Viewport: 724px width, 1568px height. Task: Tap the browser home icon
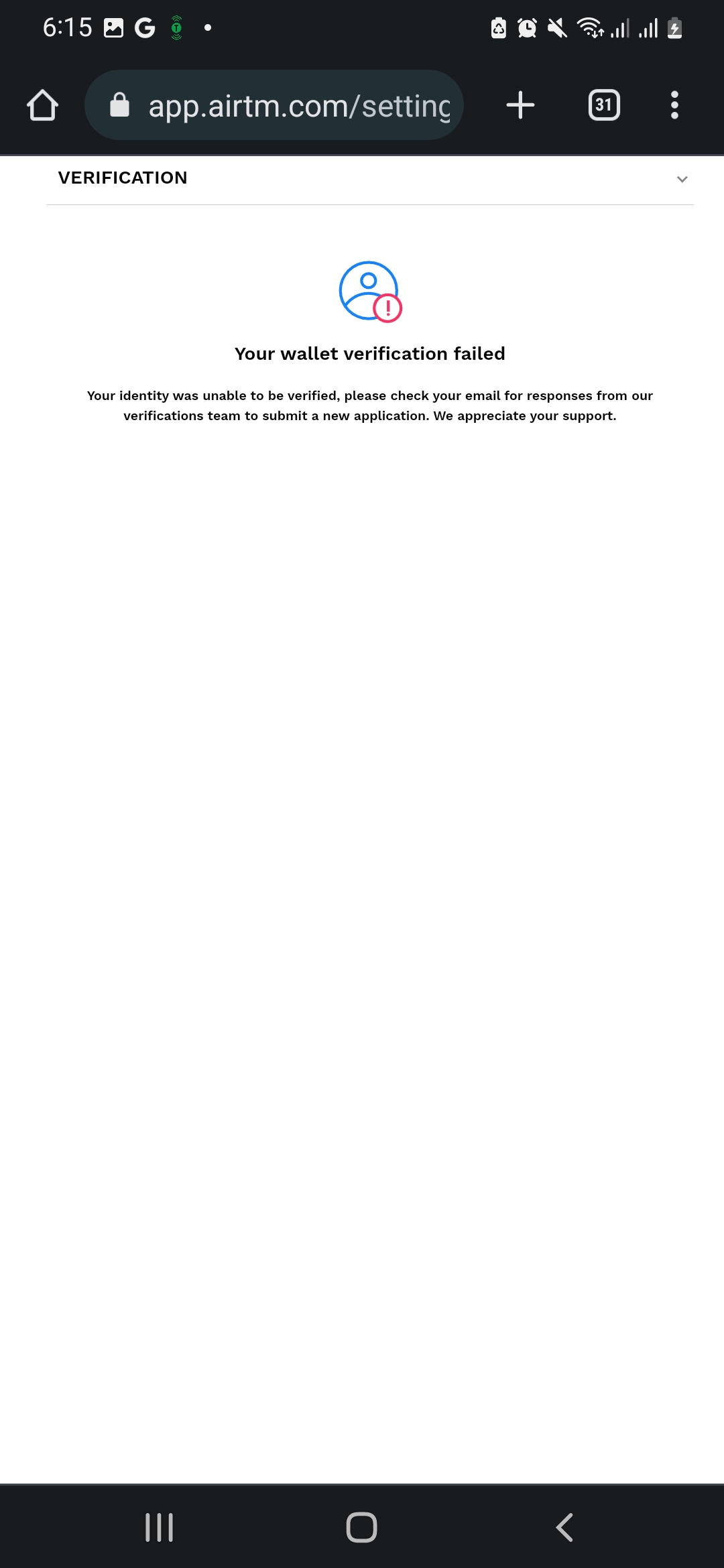[x=43, y=105]
